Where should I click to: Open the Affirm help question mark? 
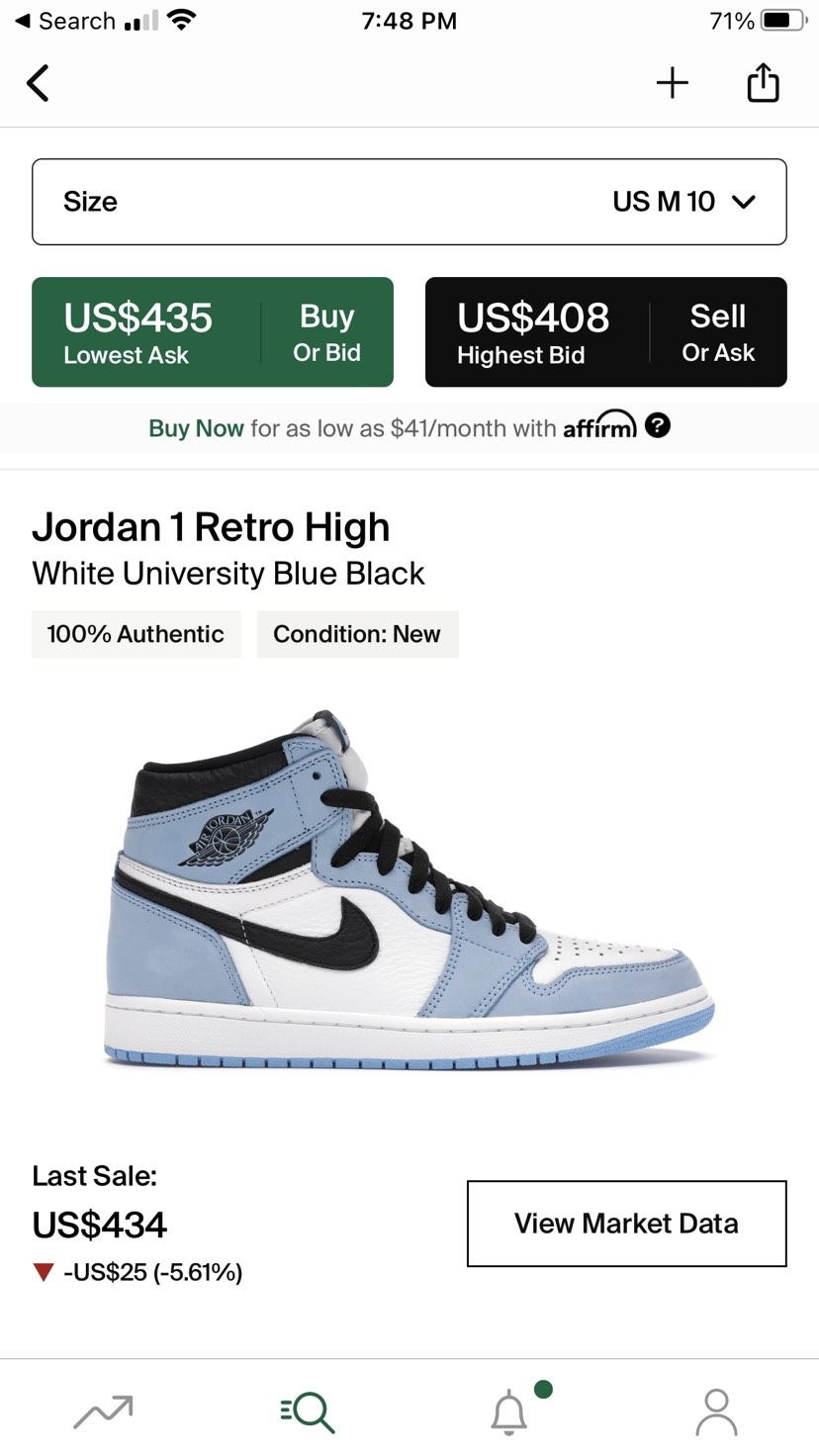[x=658, y=426]
